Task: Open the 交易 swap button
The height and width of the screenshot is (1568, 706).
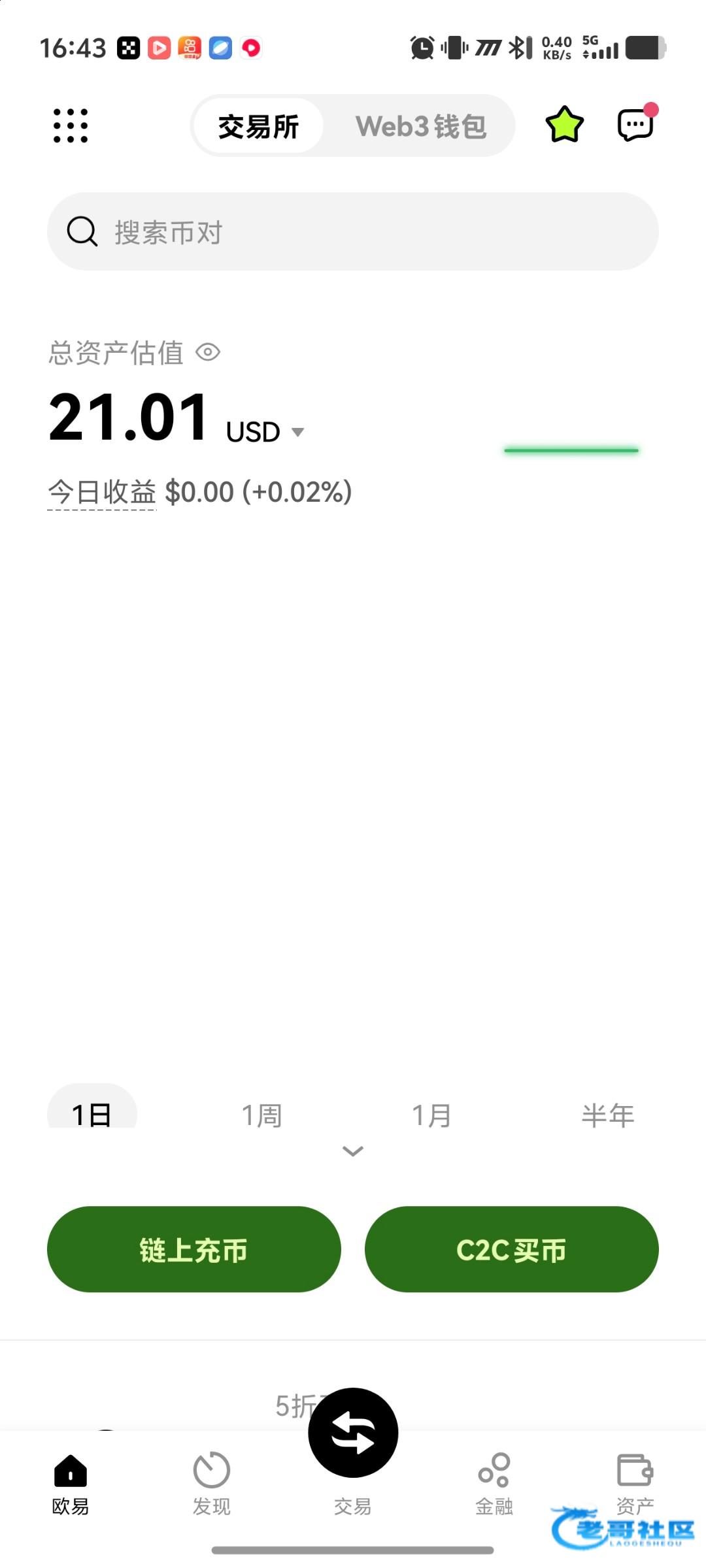Action: [353, 1432]
